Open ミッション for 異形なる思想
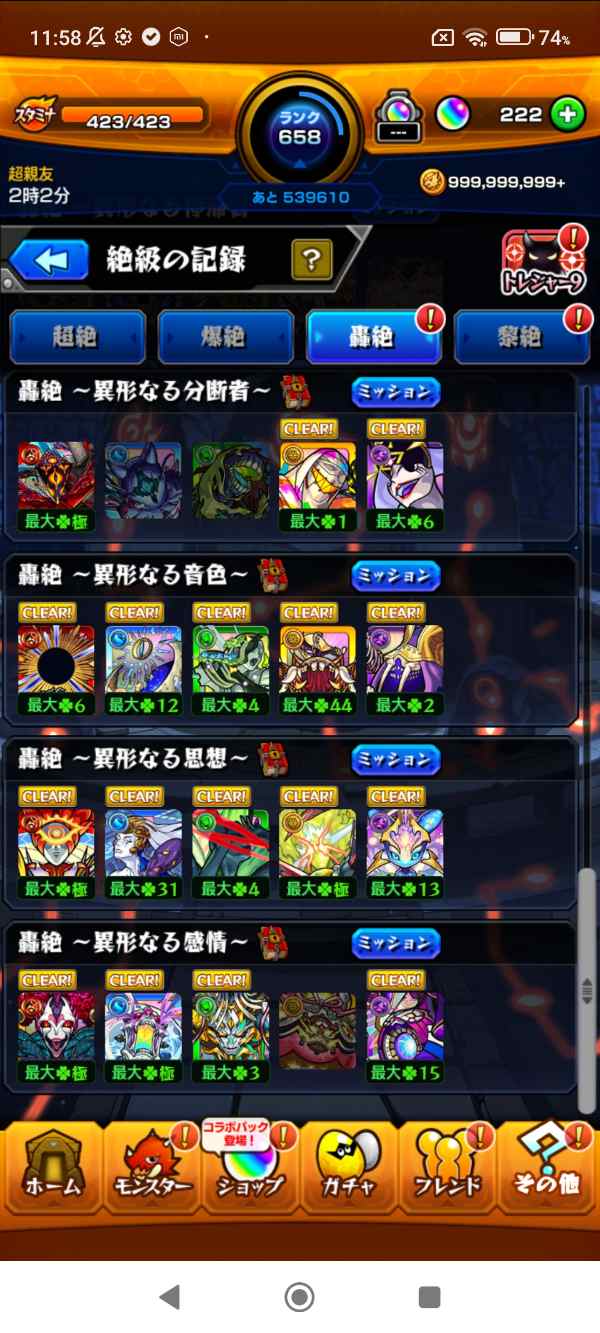600x1333 pixels. [x=396, y=760]
